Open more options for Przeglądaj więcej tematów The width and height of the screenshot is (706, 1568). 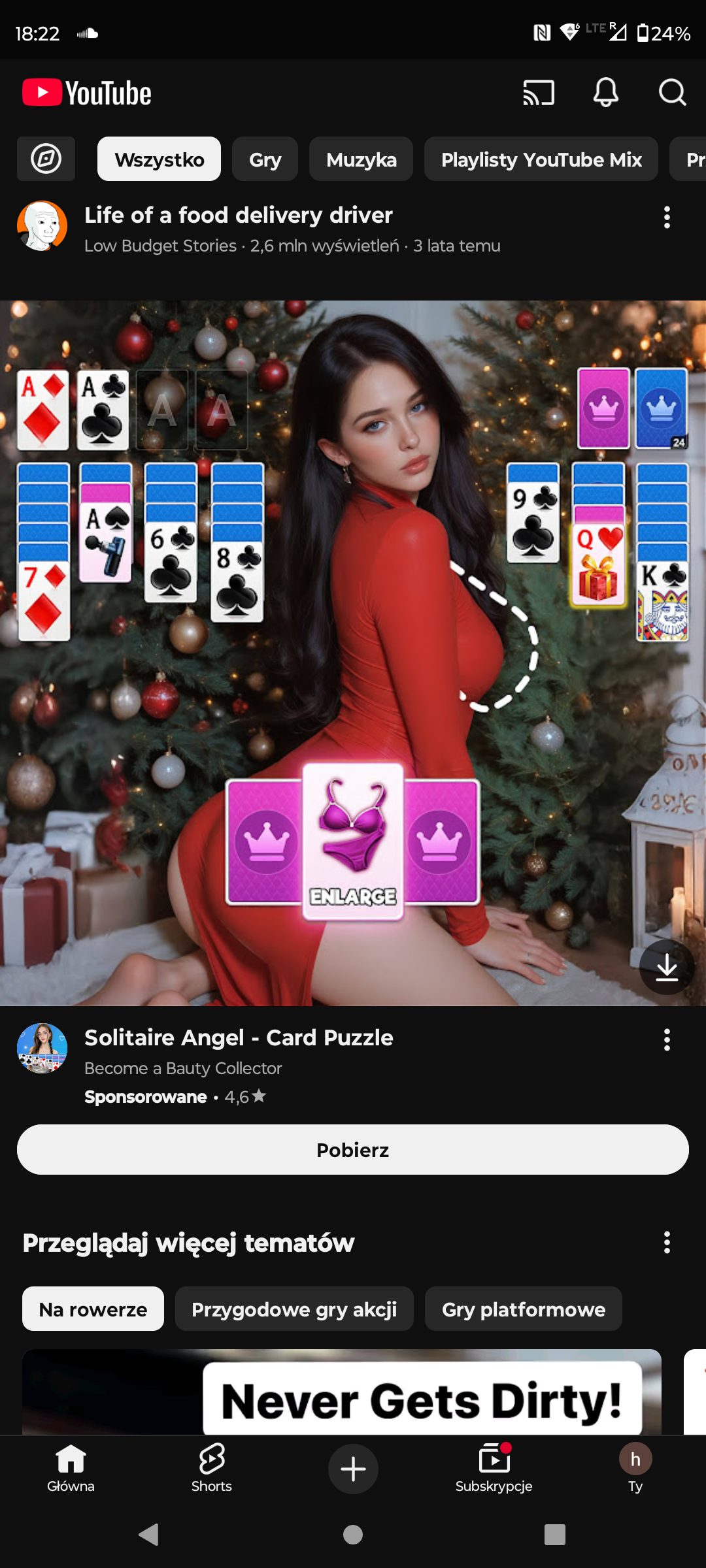(x=667, y=1242)
